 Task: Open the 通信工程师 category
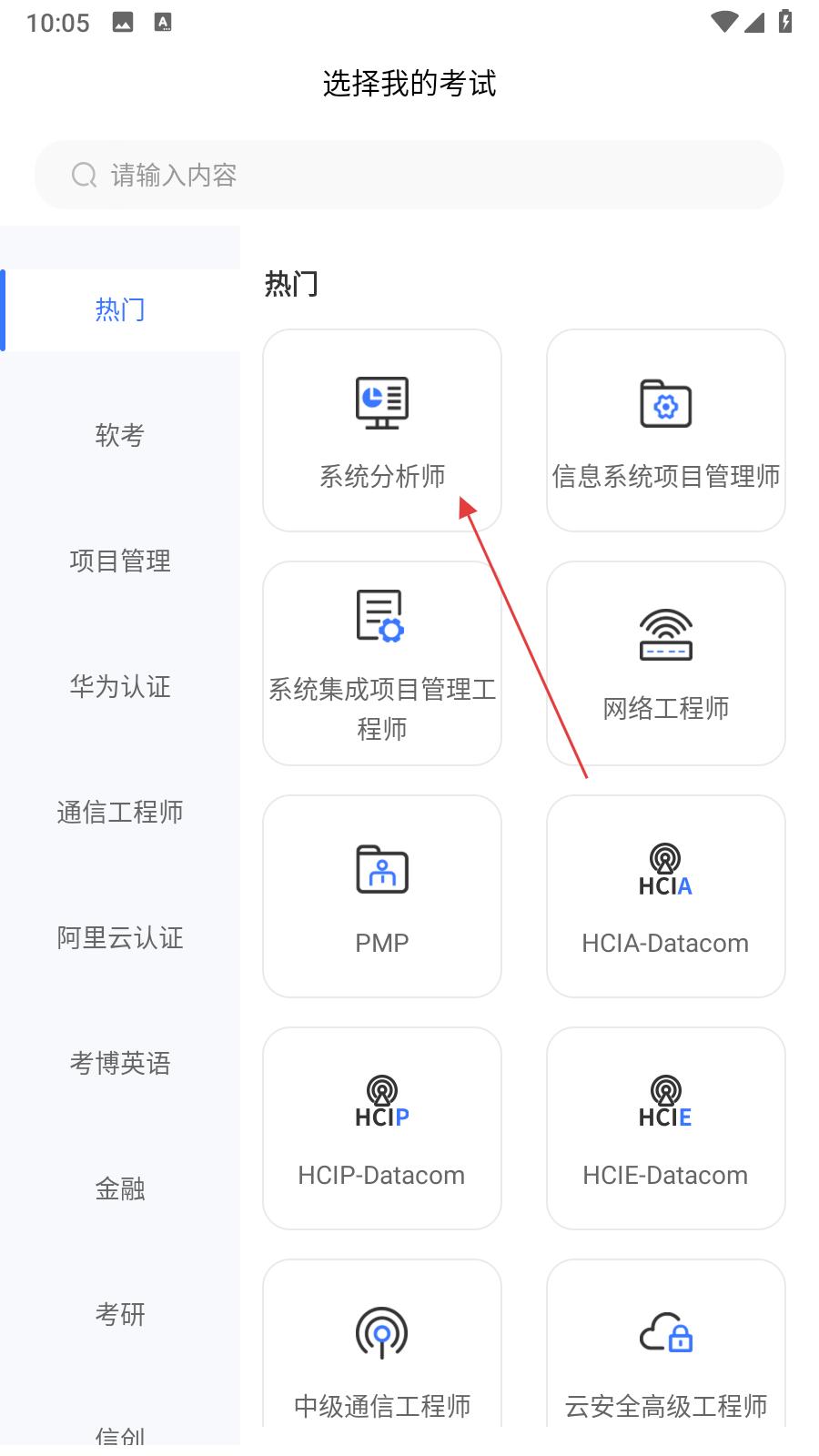(120, 812)
